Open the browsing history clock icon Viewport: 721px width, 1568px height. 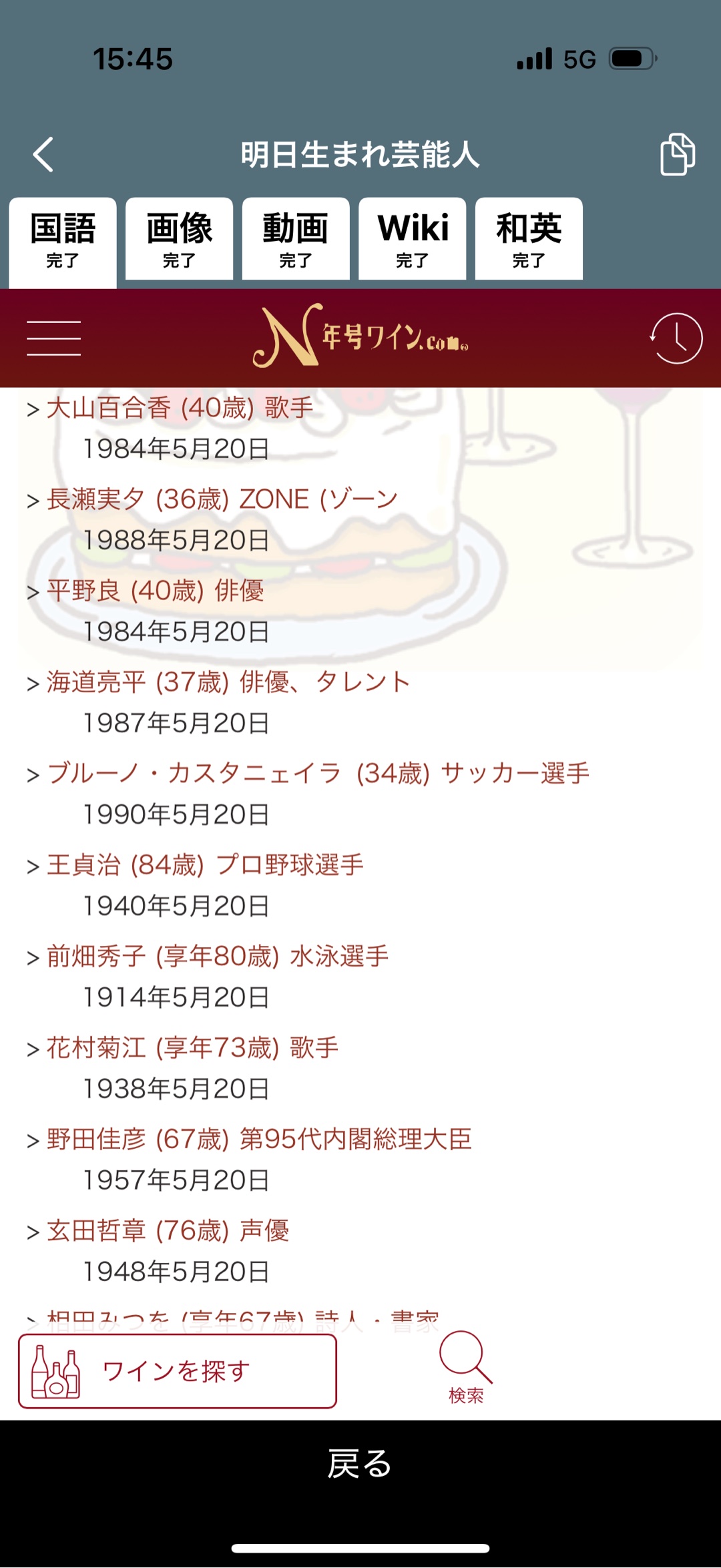676,338
